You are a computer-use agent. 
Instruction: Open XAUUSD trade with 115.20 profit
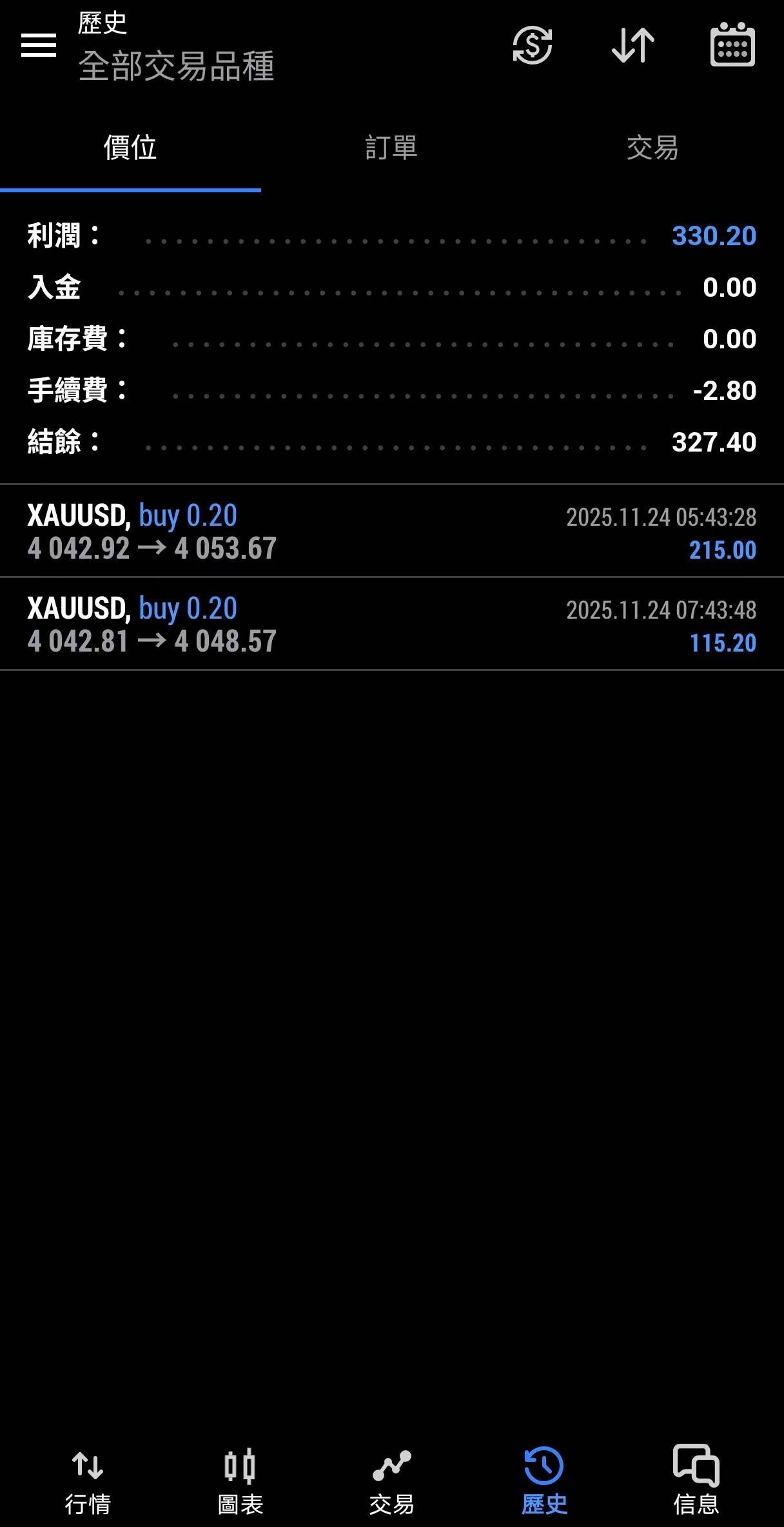[x=391, y=624]
